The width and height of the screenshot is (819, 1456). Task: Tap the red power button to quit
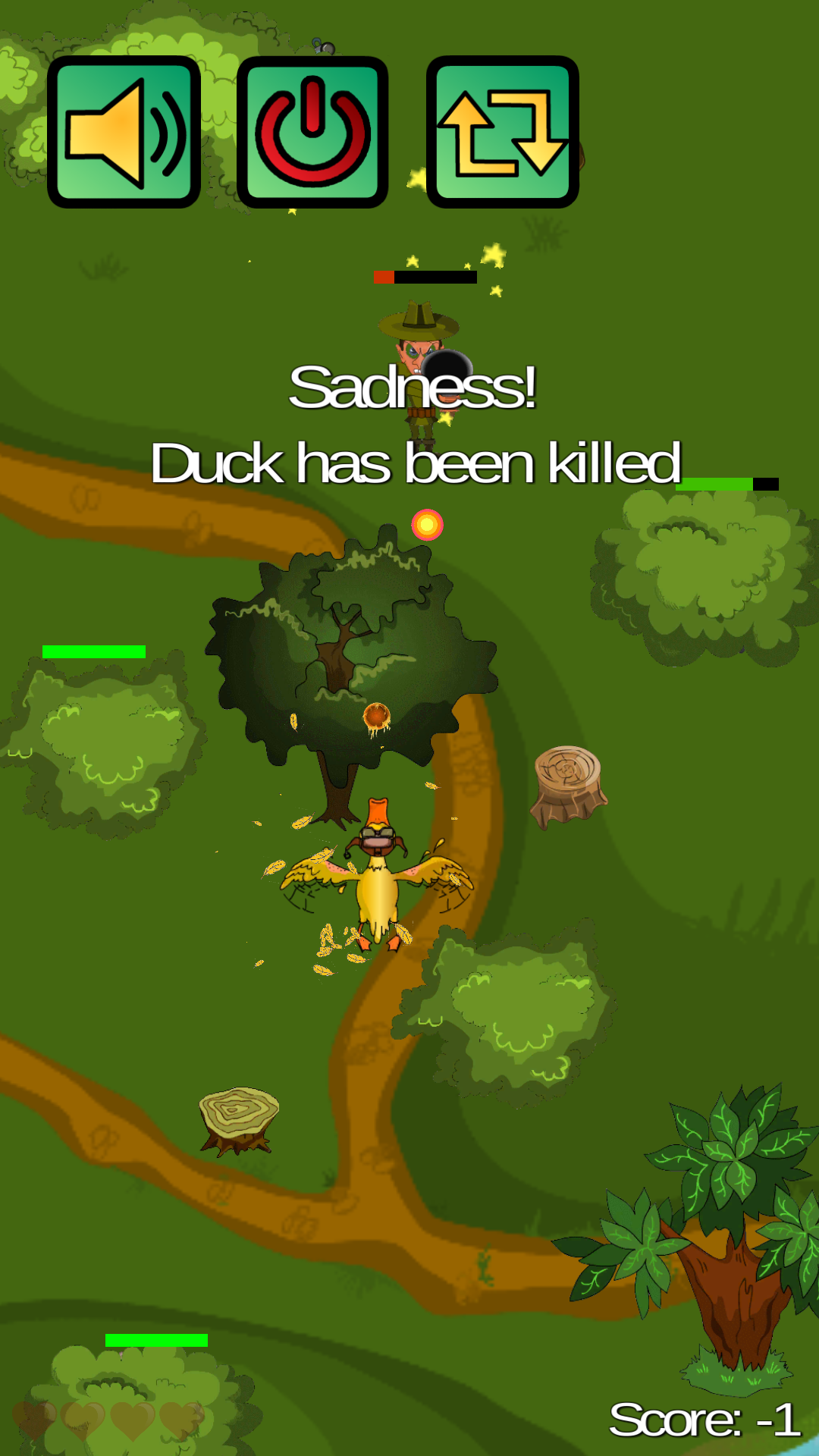pos(312,132)
